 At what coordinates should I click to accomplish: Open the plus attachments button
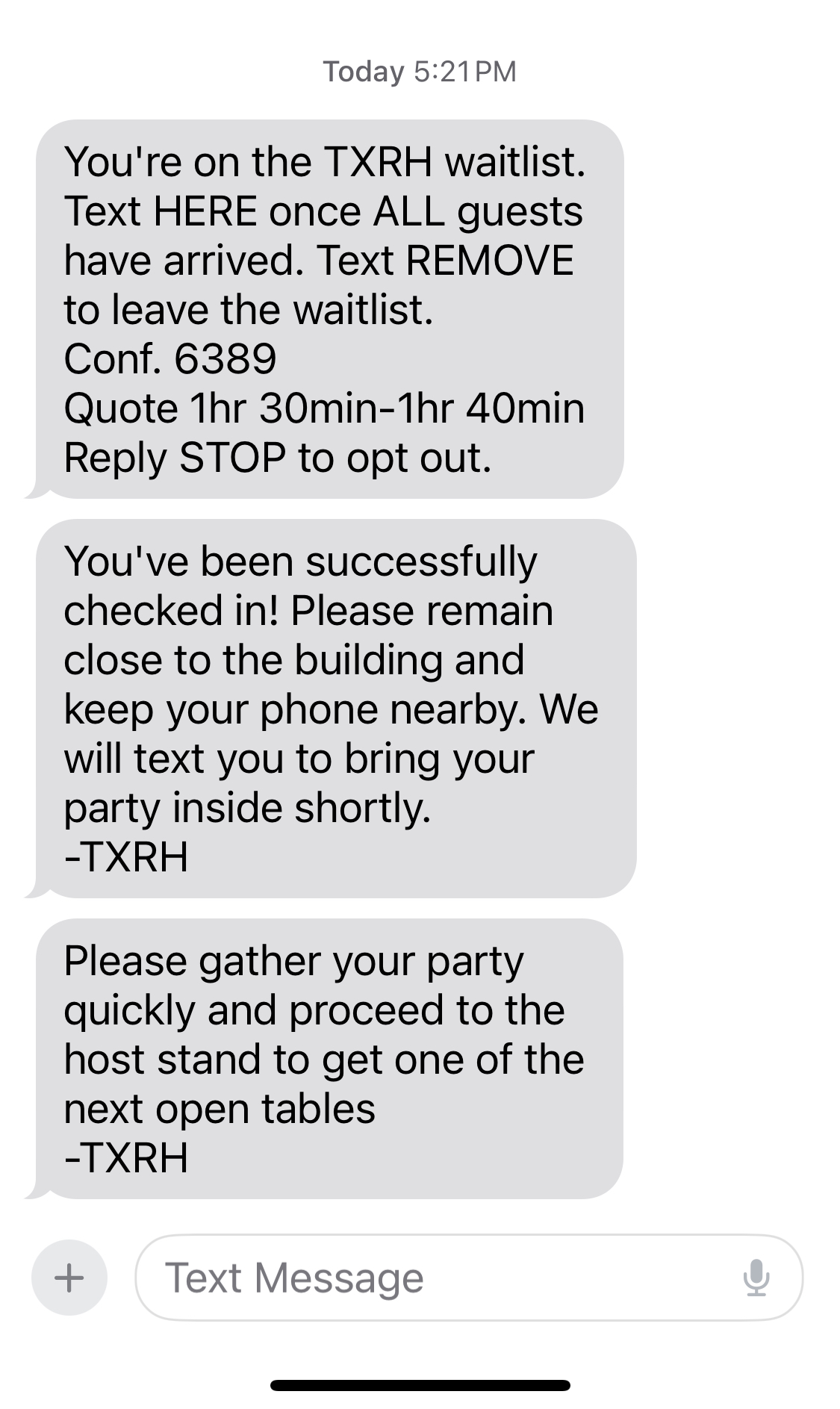(69, 1278)
